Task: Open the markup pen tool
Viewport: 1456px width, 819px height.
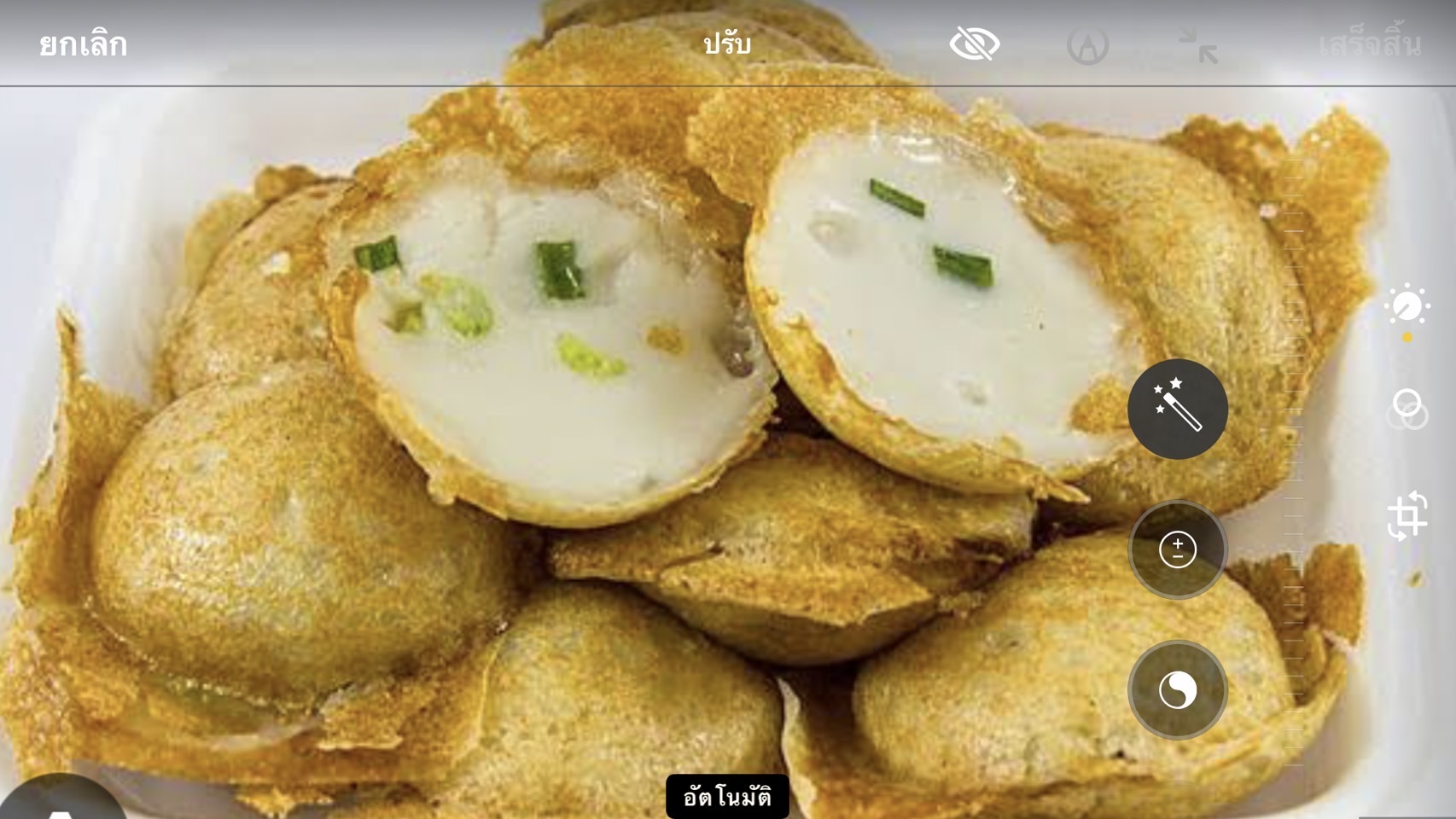Action: 1087,44
